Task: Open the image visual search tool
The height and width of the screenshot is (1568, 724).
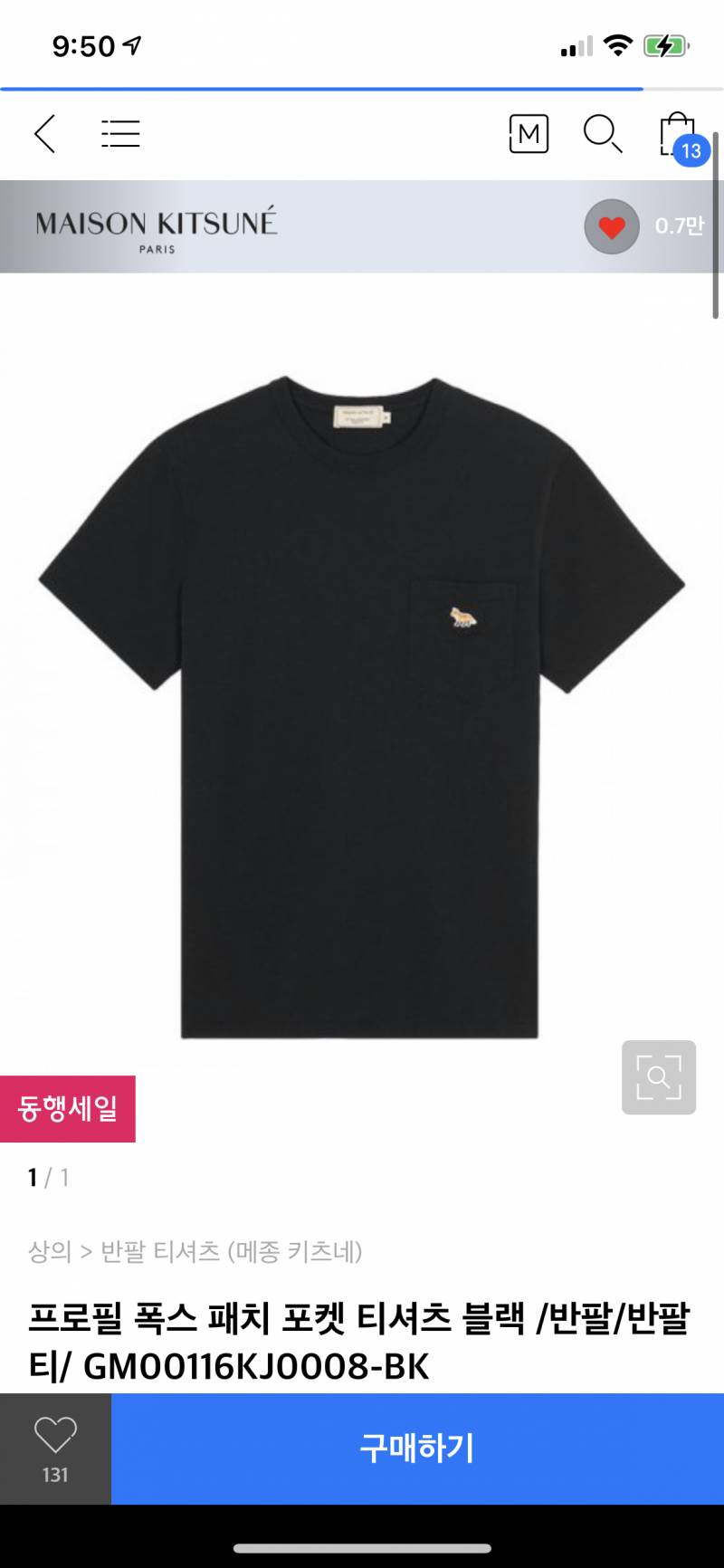Action: [658, 1078]
